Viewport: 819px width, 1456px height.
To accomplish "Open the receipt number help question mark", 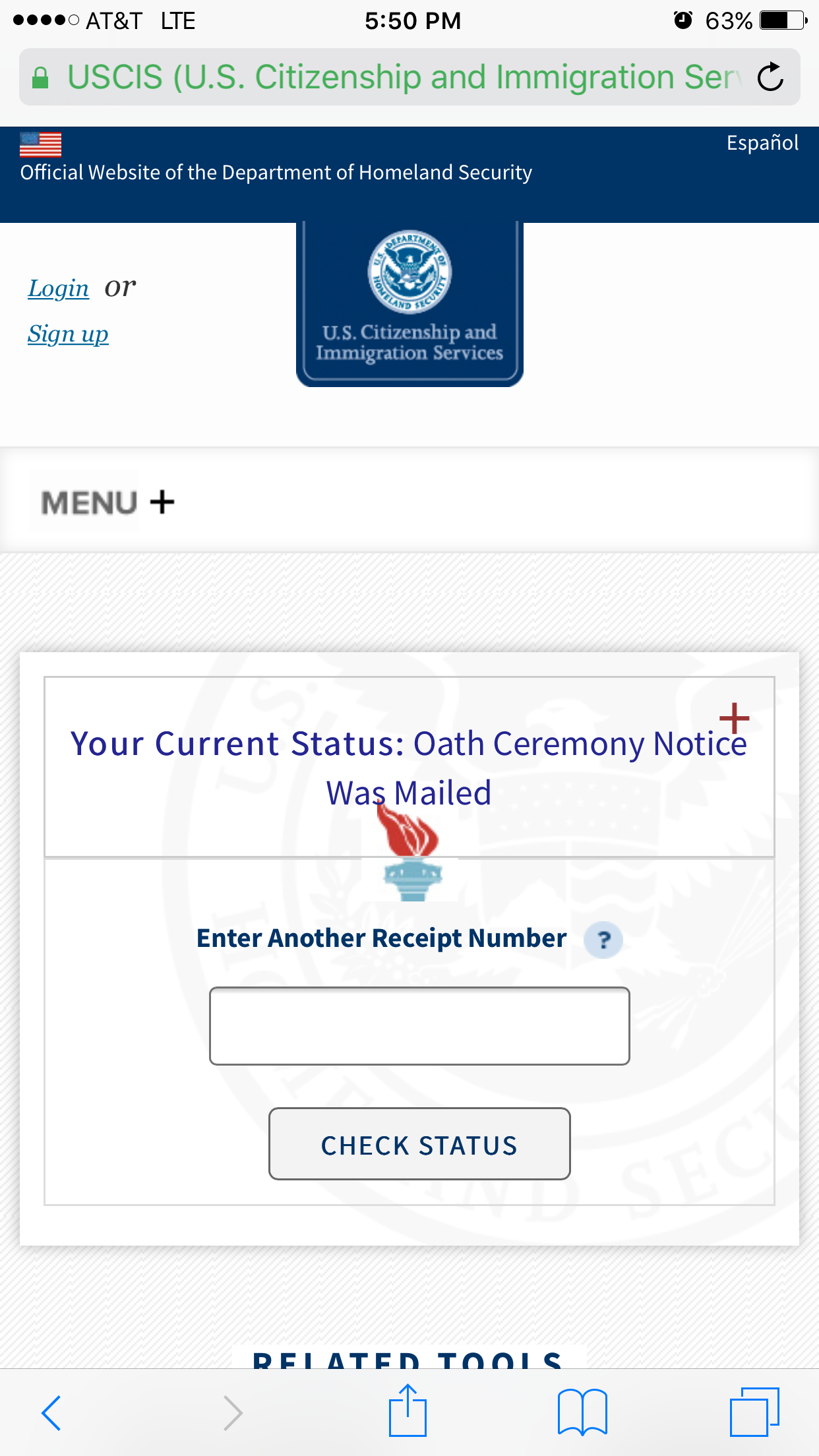I will click(x=603, y=940).
